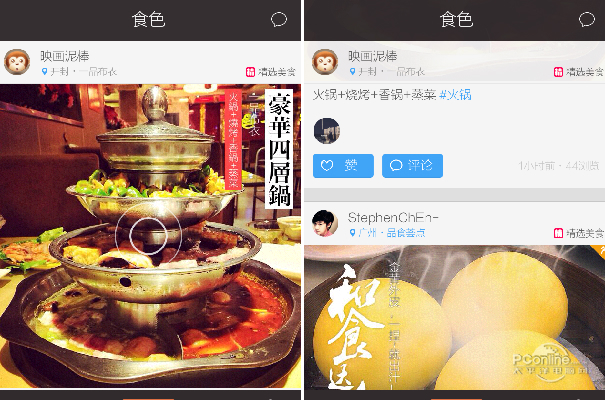The height and width of the screenshot is (400, 605).
Task: Open StephenChEn's profile avatar
Action: 326,223
